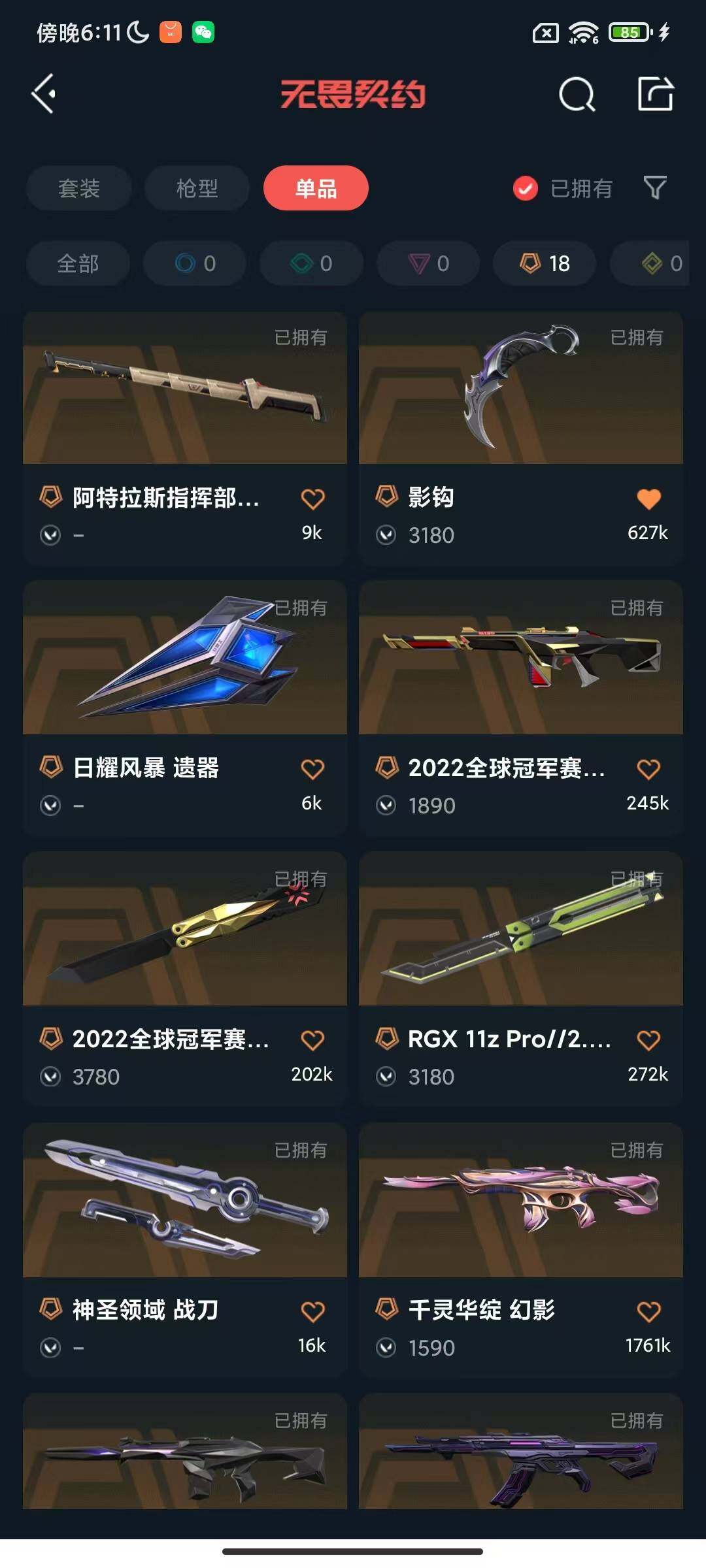Go back using the back arrow
Screen dimensions: 706x1568
pyautogui.click(x=43, y=93)
